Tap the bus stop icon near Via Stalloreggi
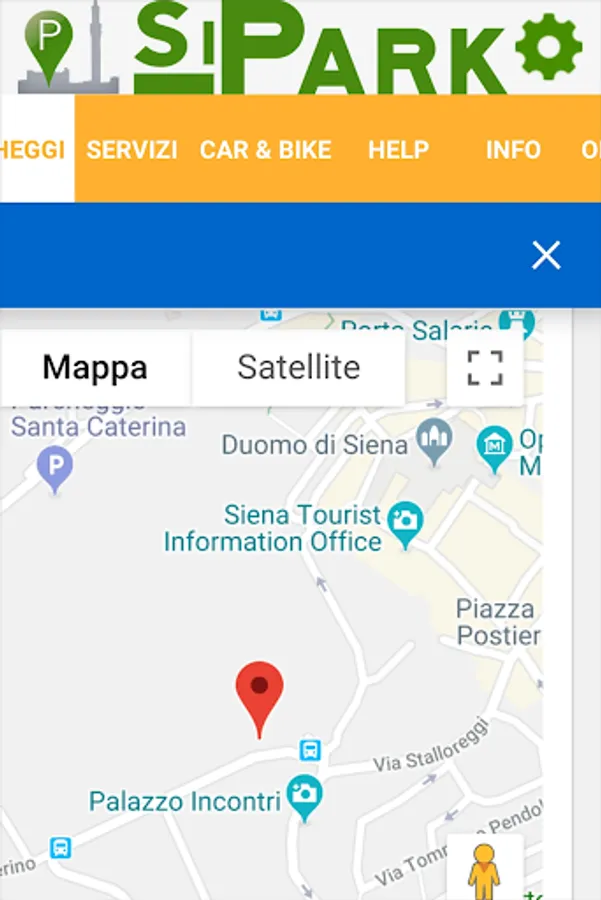 click(310, 750)
